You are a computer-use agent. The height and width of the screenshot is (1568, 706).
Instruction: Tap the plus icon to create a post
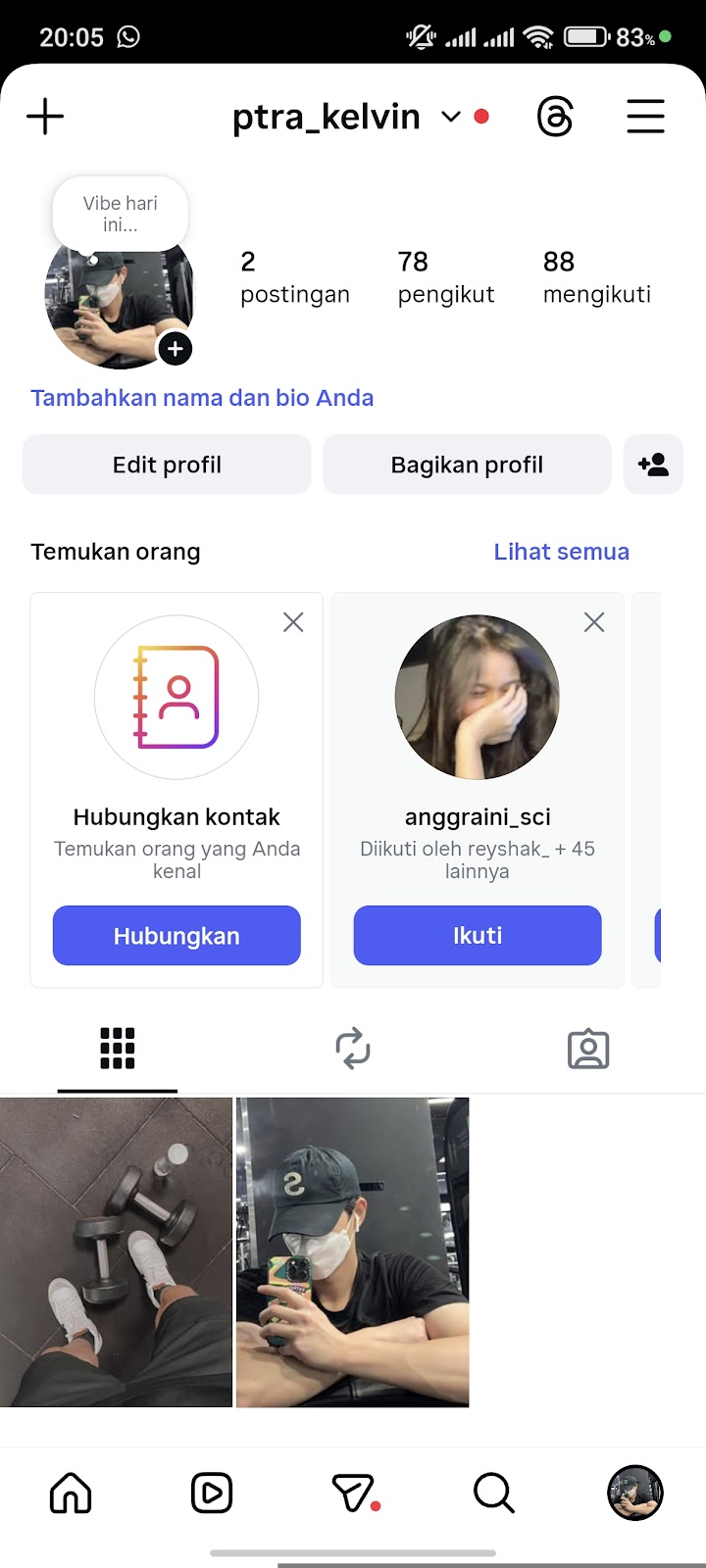pos(45,117)
